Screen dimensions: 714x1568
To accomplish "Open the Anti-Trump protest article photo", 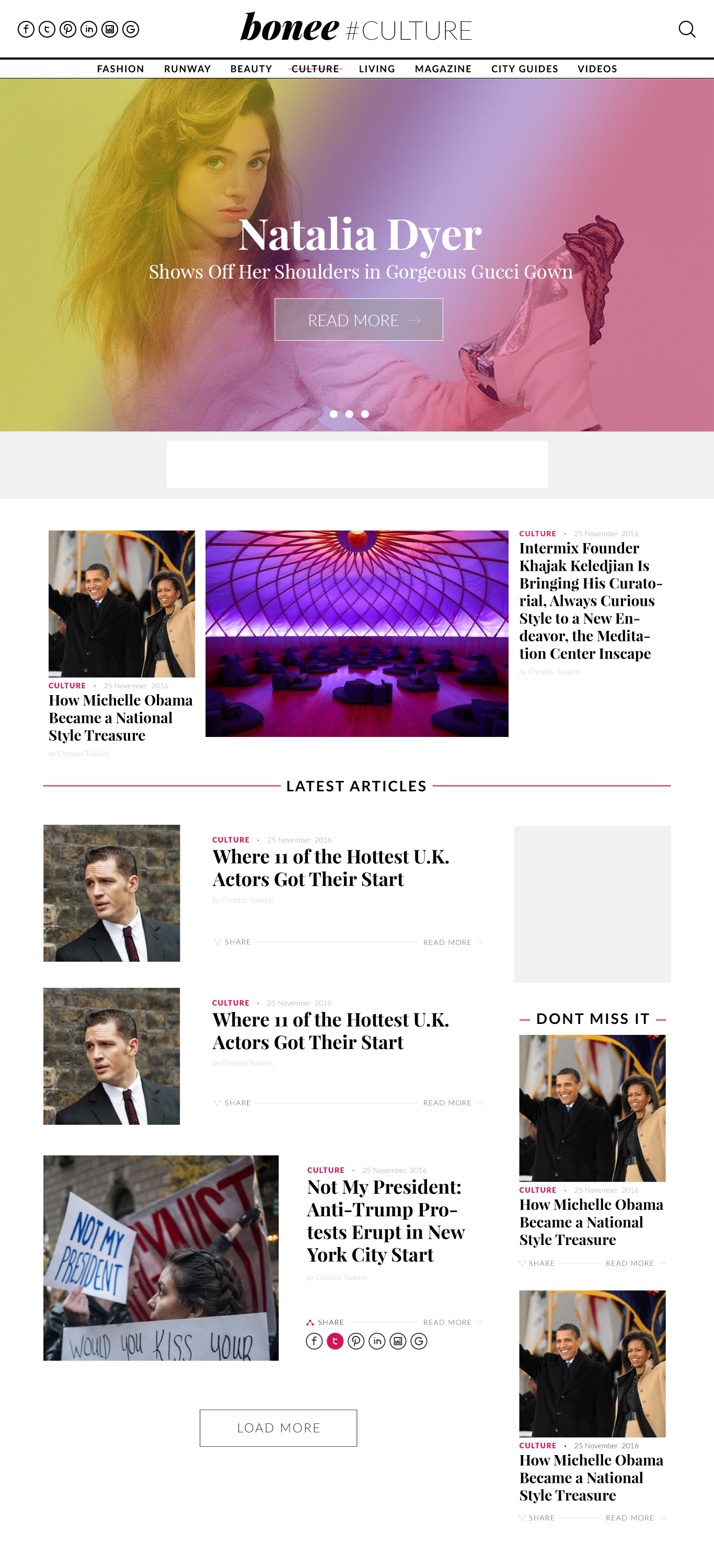I will [x=160, y=1258].
